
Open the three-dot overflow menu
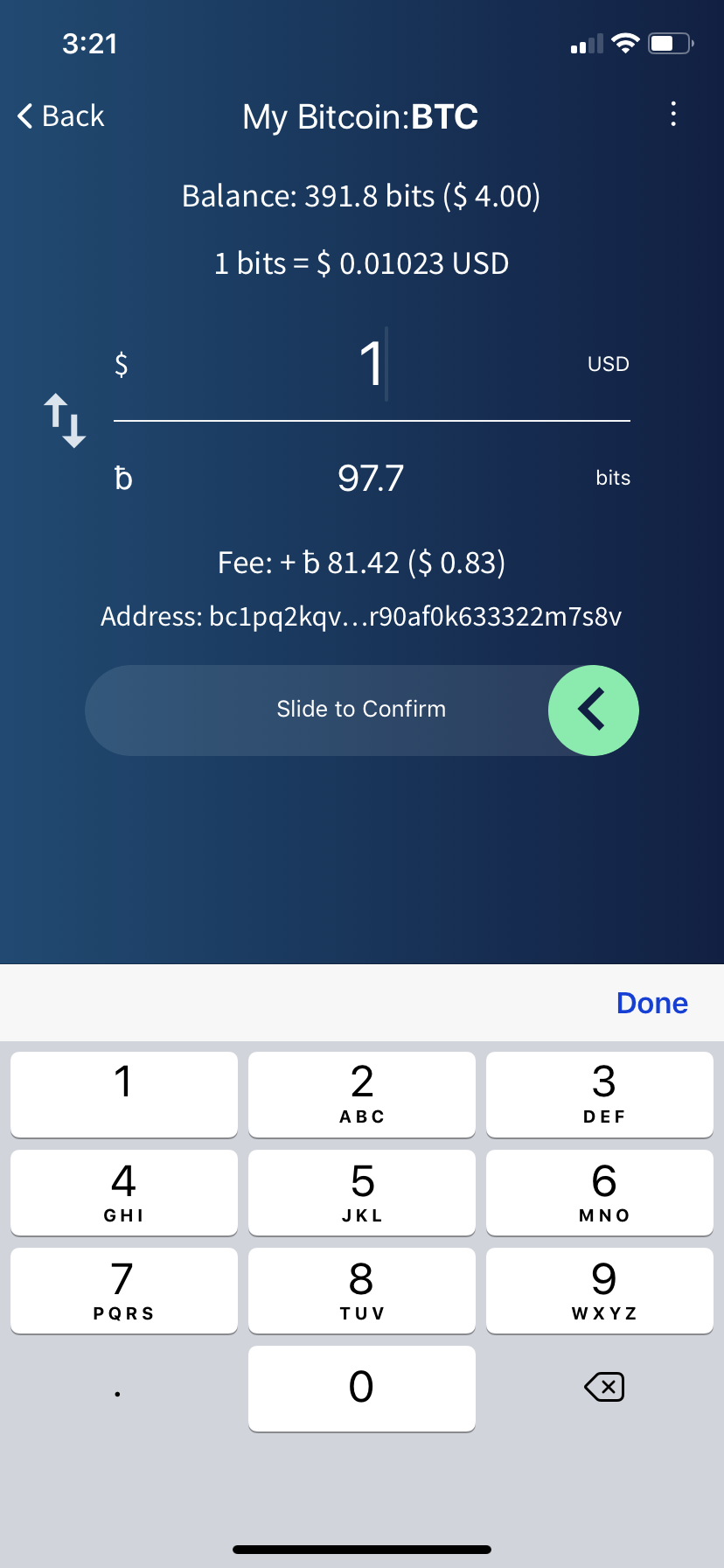[x=672, y=114]
